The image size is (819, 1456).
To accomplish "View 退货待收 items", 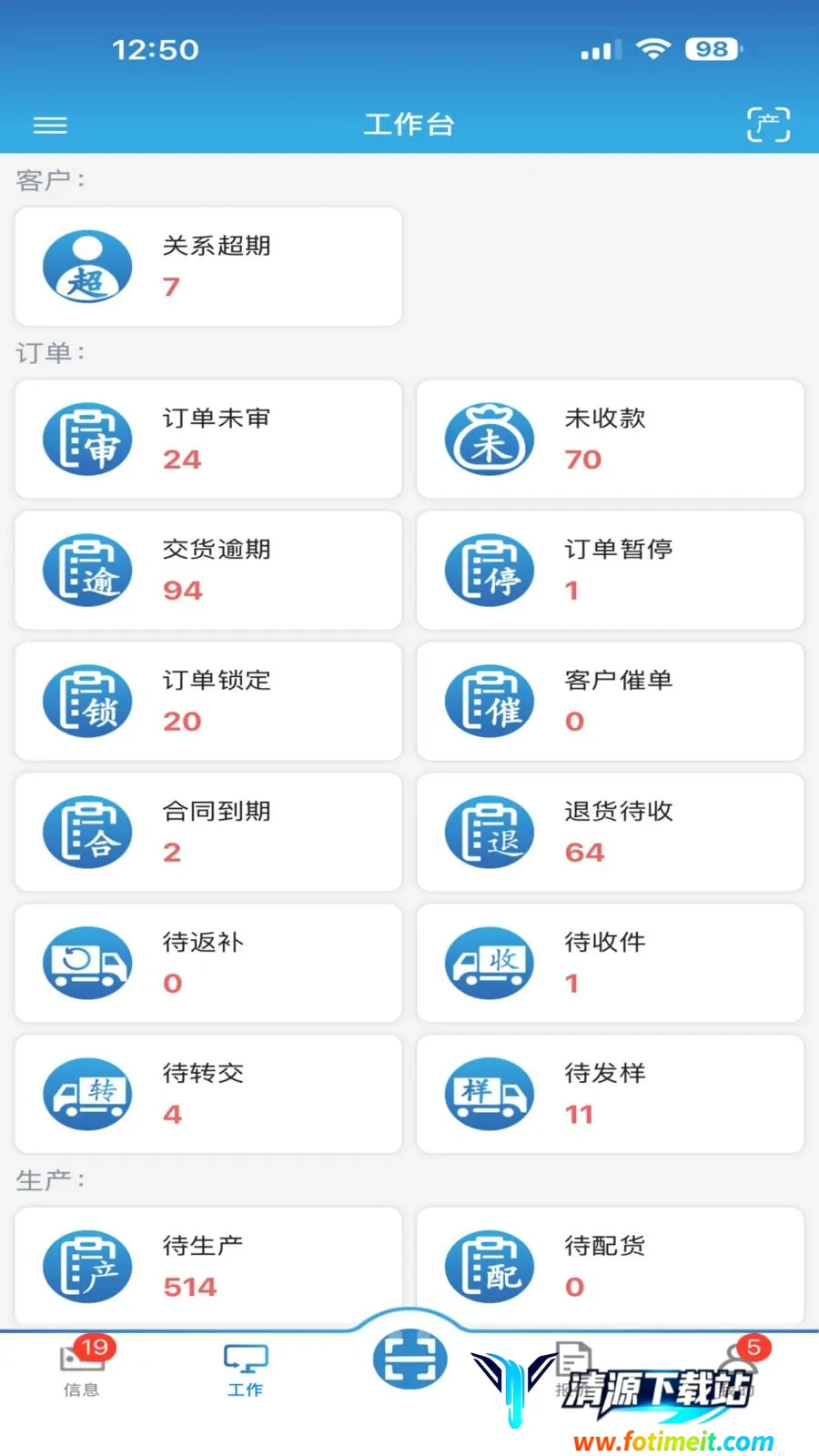I will (611, 833).
